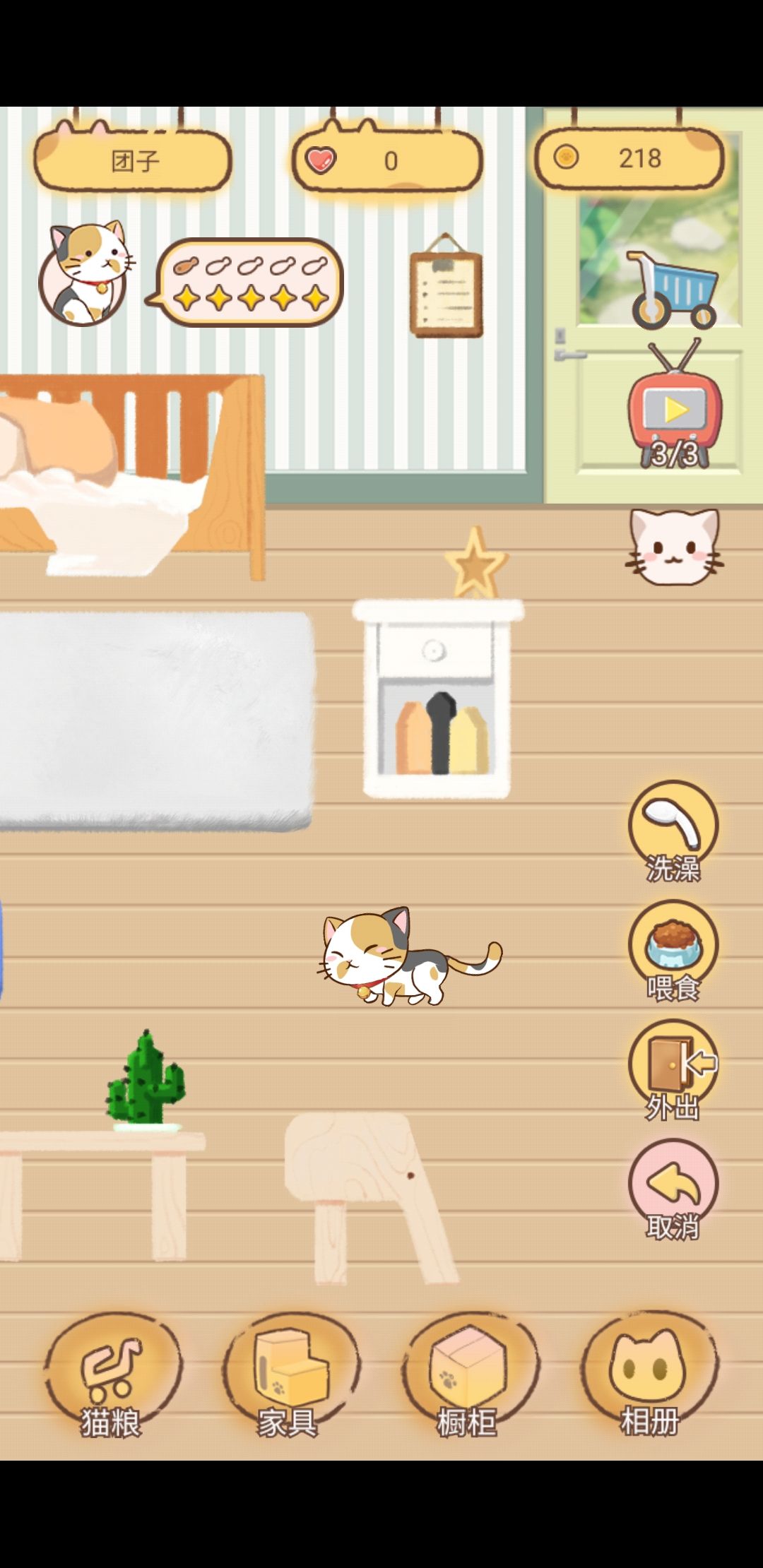The width and height of the screenshot is (763, 1568).
Task: Open the 相册 album
Action: point(649,1377)
